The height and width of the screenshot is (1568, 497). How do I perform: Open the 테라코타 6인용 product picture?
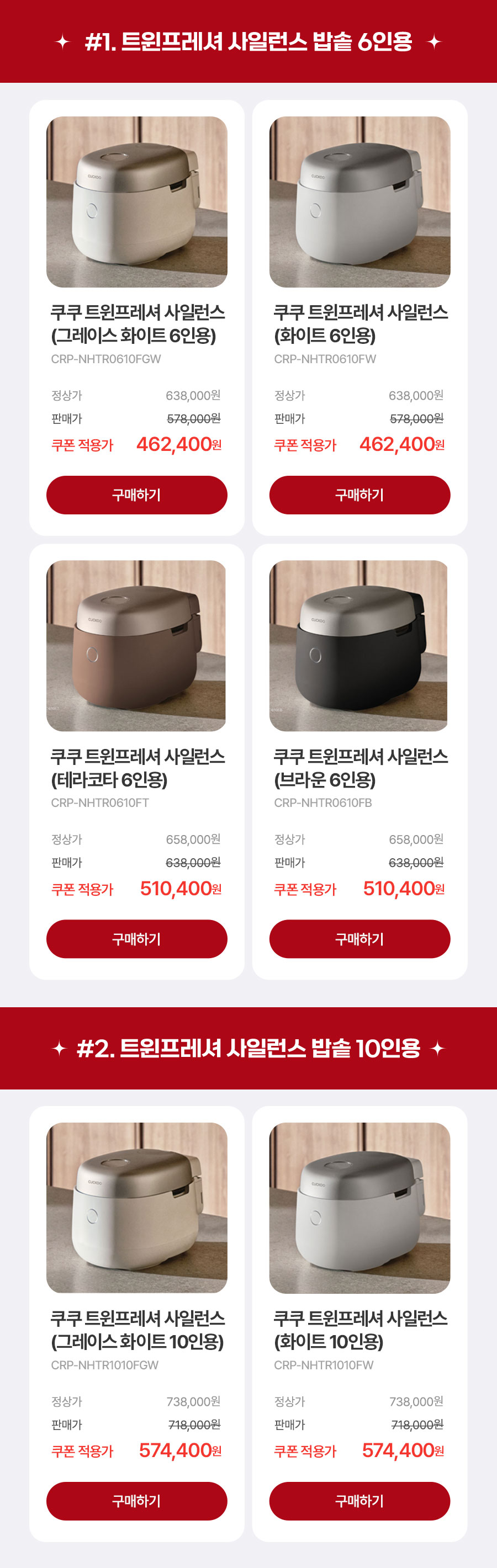point(136,645)
